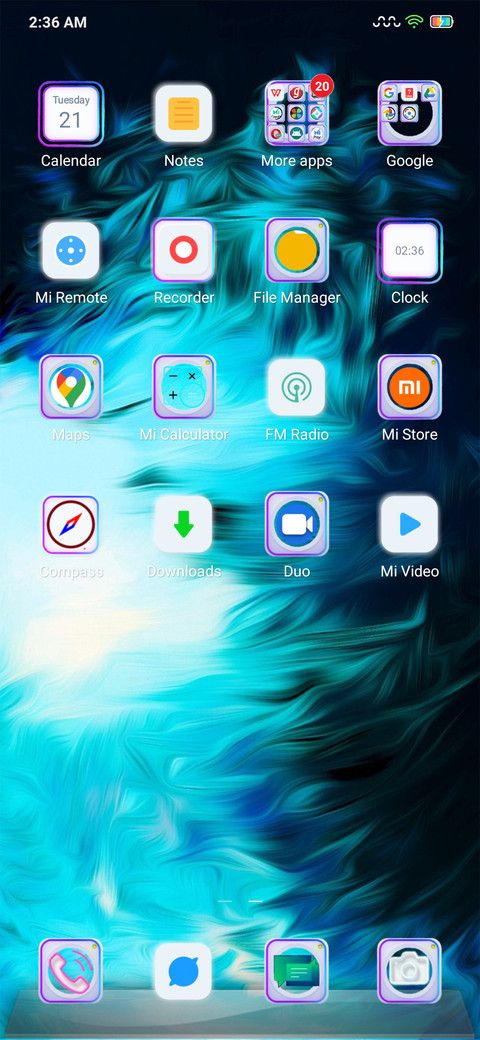
Task: Launch Mi Remote
Action: [71, 251]
